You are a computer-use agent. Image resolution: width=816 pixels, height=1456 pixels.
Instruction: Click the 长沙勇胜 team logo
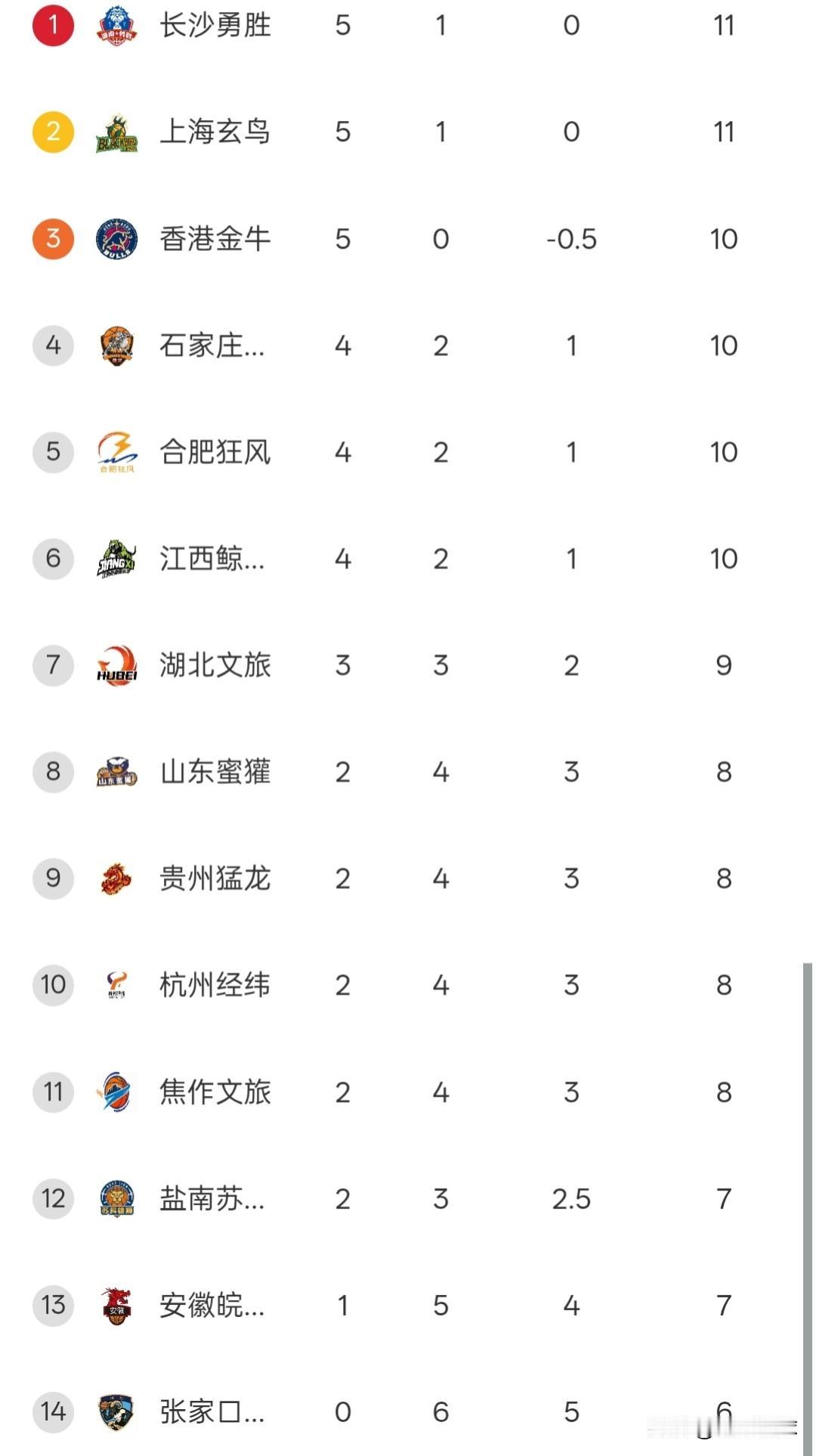coord(117,25)
